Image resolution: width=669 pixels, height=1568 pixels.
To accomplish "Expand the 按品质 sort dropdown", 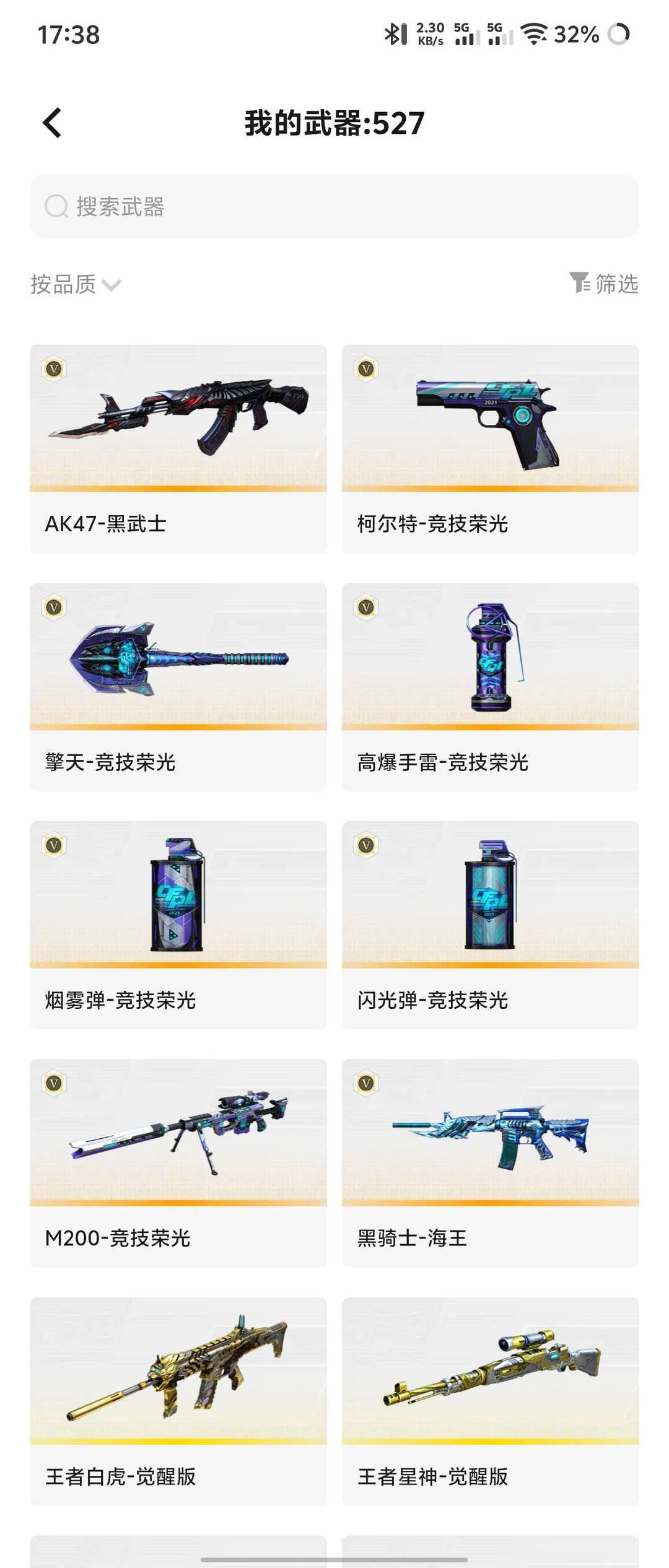I will point(76,284).
